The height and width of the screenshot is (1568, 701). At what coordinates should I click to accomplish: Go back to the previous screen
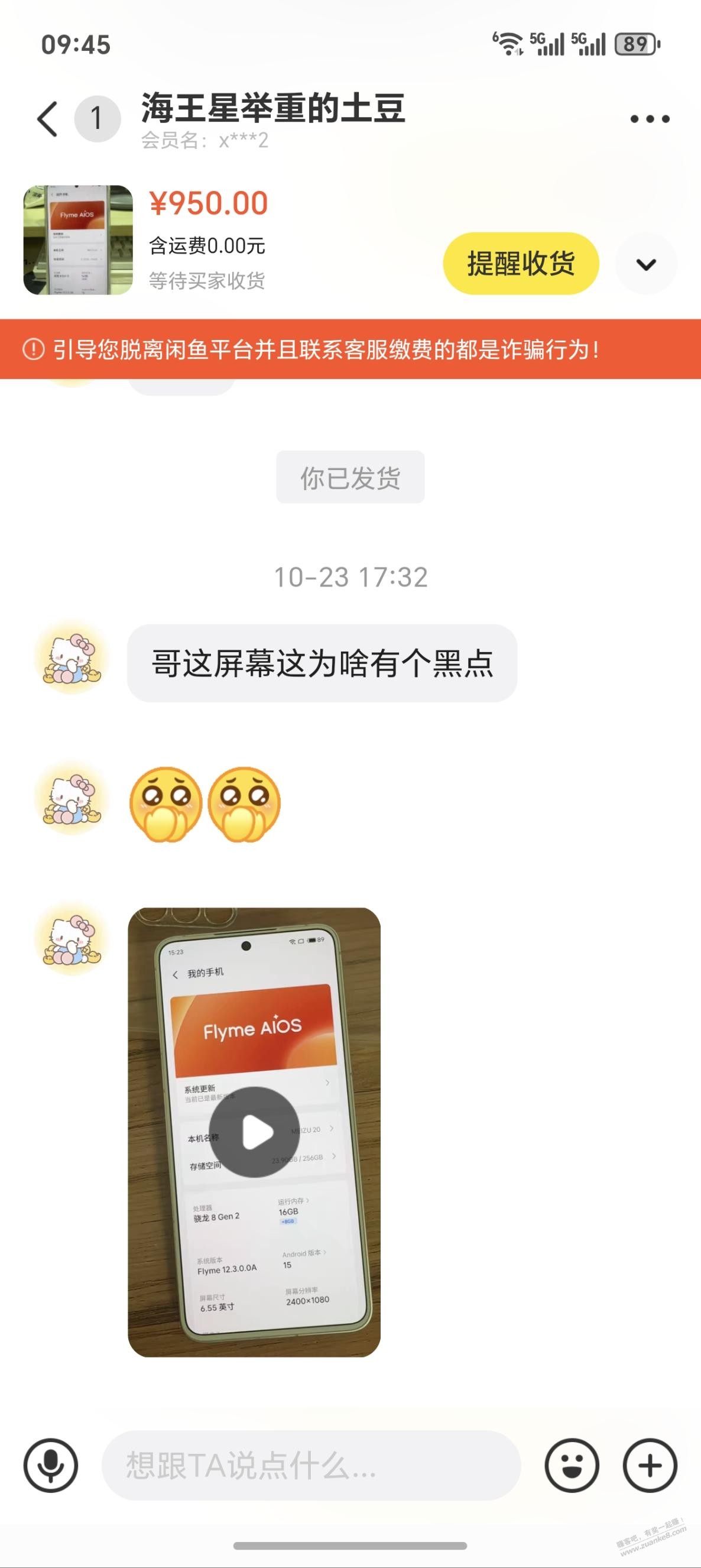pos(47,119)
